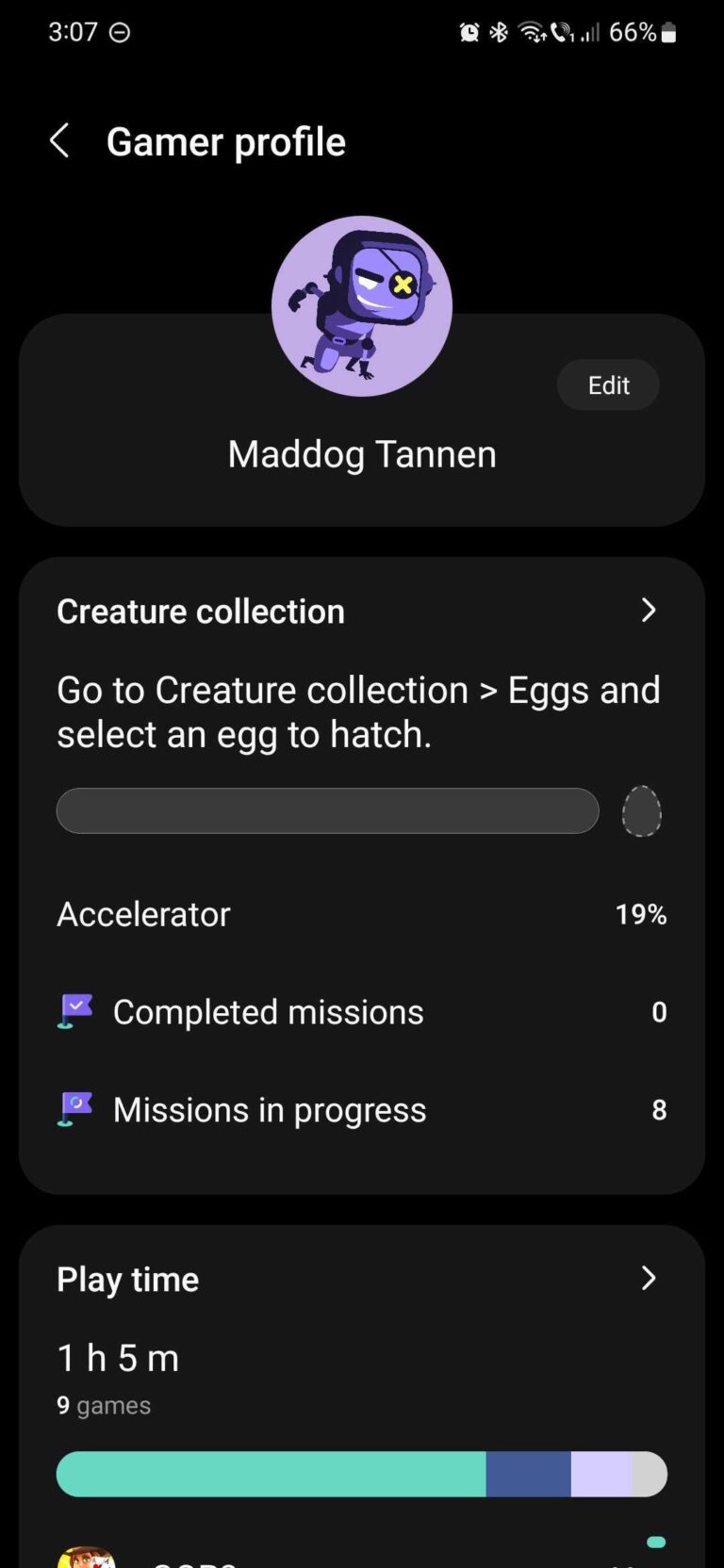Expand Creature collection with its chevron
The width and height of the screenshot is (724, 1568).
[x=649, y=611]
